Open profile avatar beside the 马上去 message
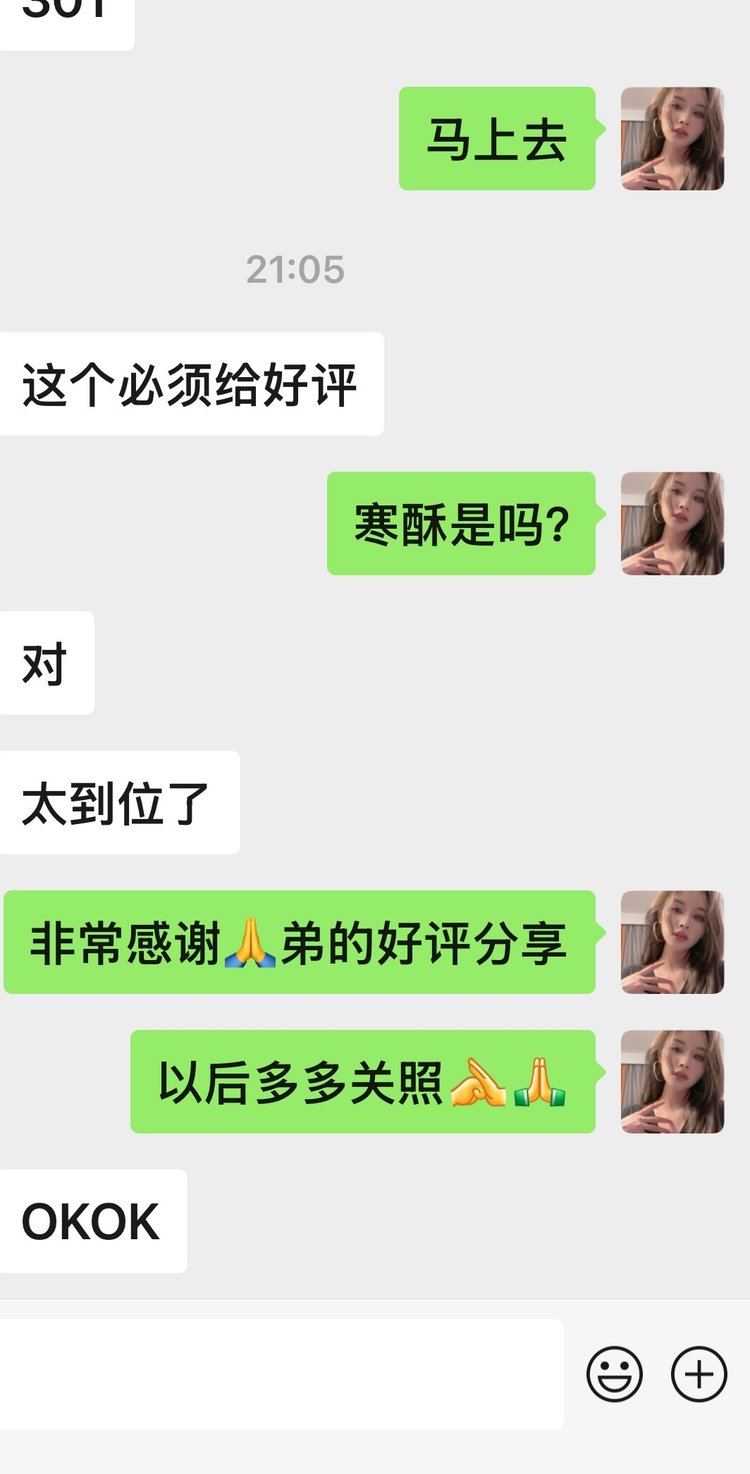 (672, 139)
